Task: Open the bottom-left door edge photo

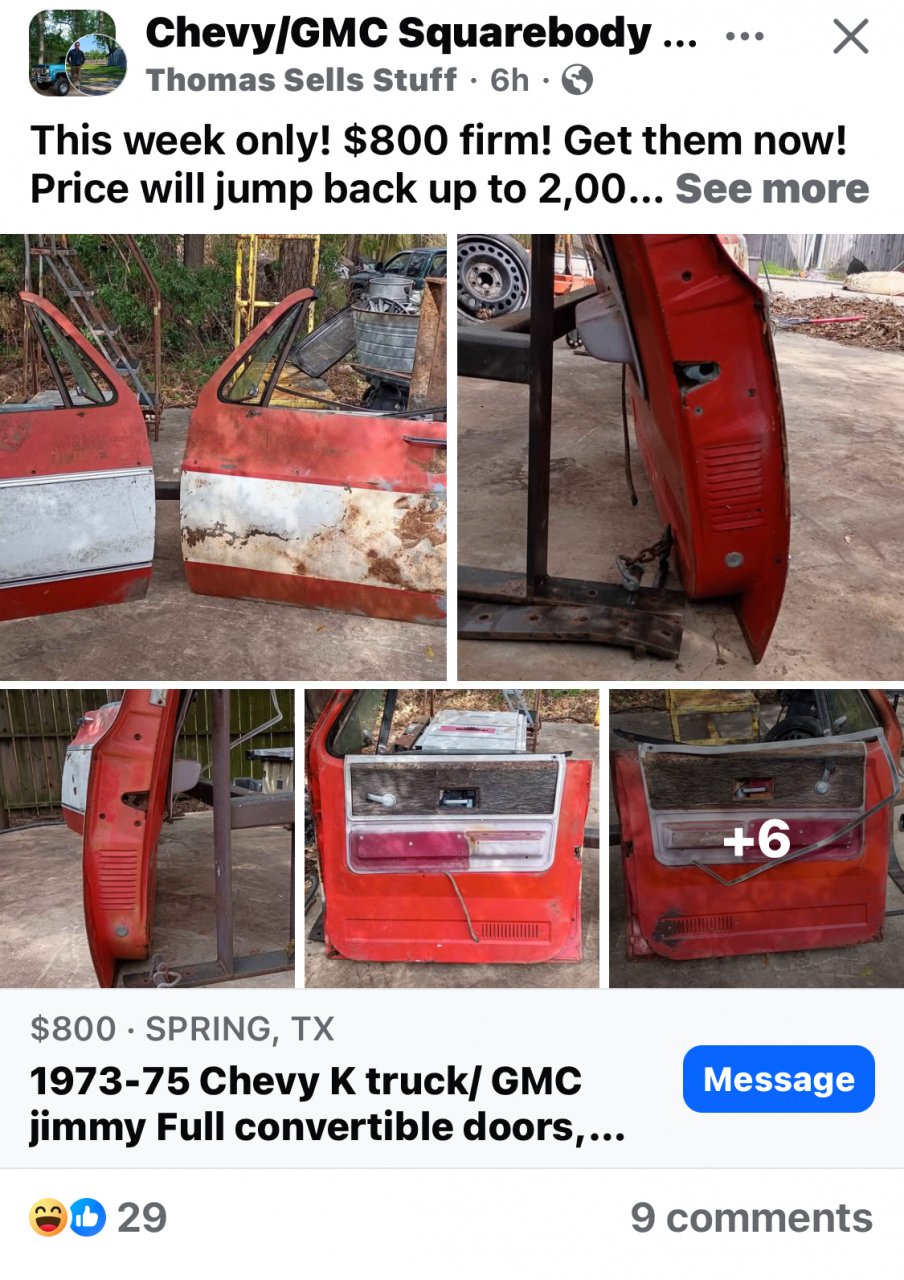Action: click(x=147, y=838)
